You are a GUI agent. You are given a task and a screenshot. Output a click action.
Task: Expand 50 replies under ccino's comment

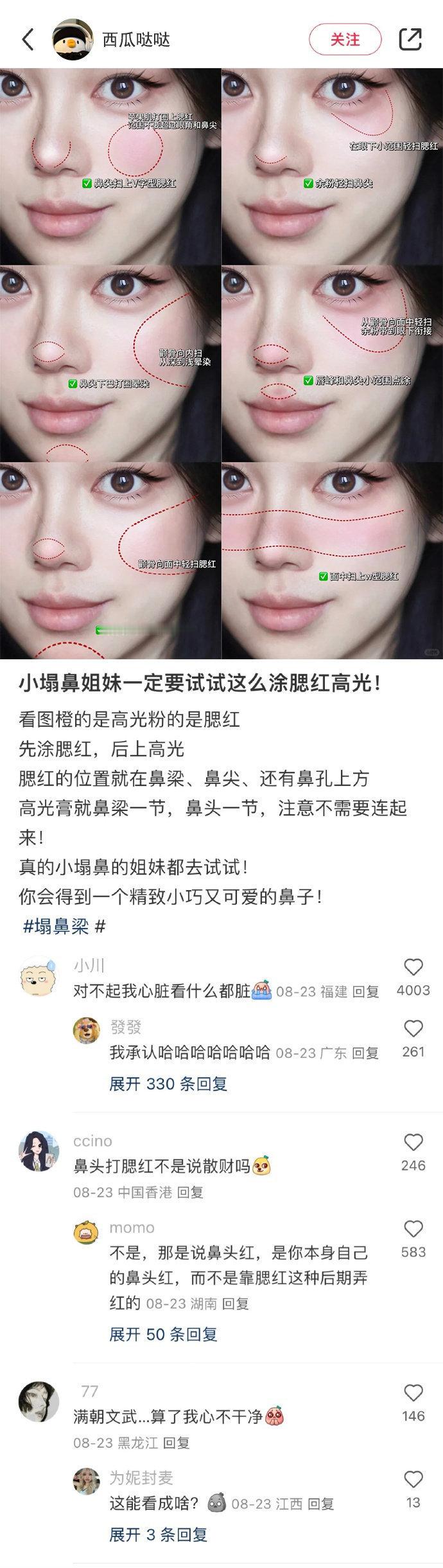click(x=163, y=1334)
